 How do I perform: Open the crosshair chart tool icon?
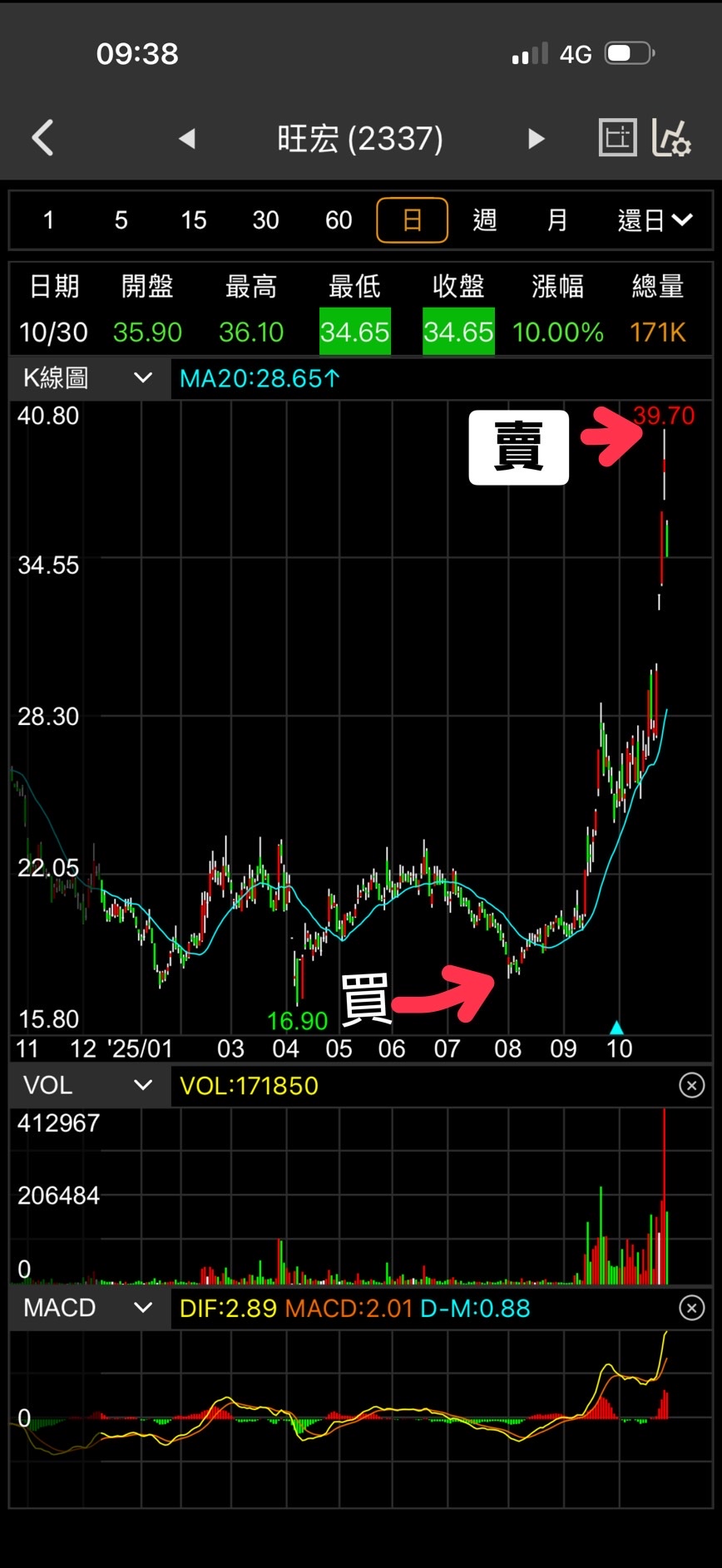[x=618, y=137]
